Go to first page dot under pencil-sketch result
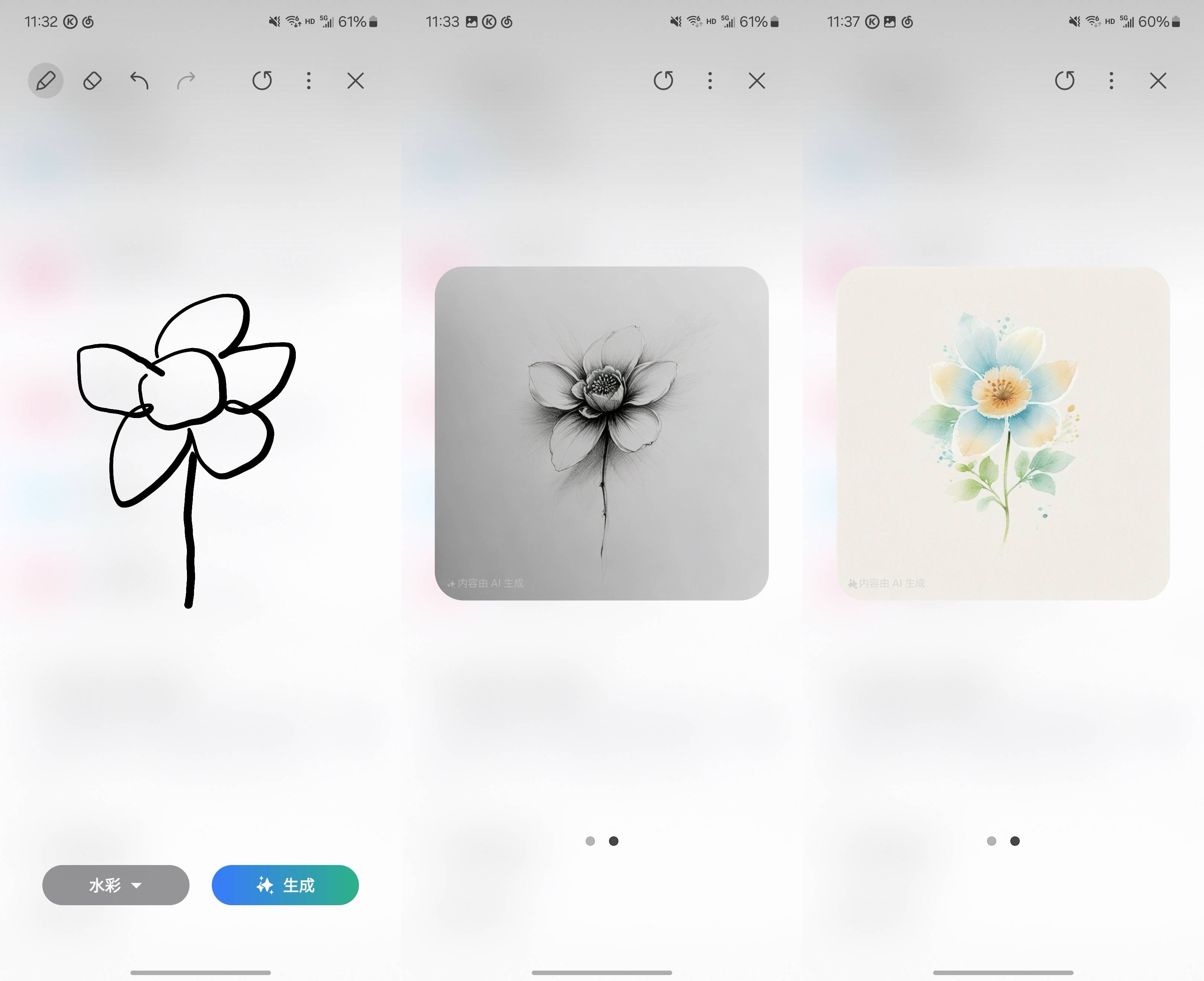The image size is (1204, 981). click(x=590, y=841)
